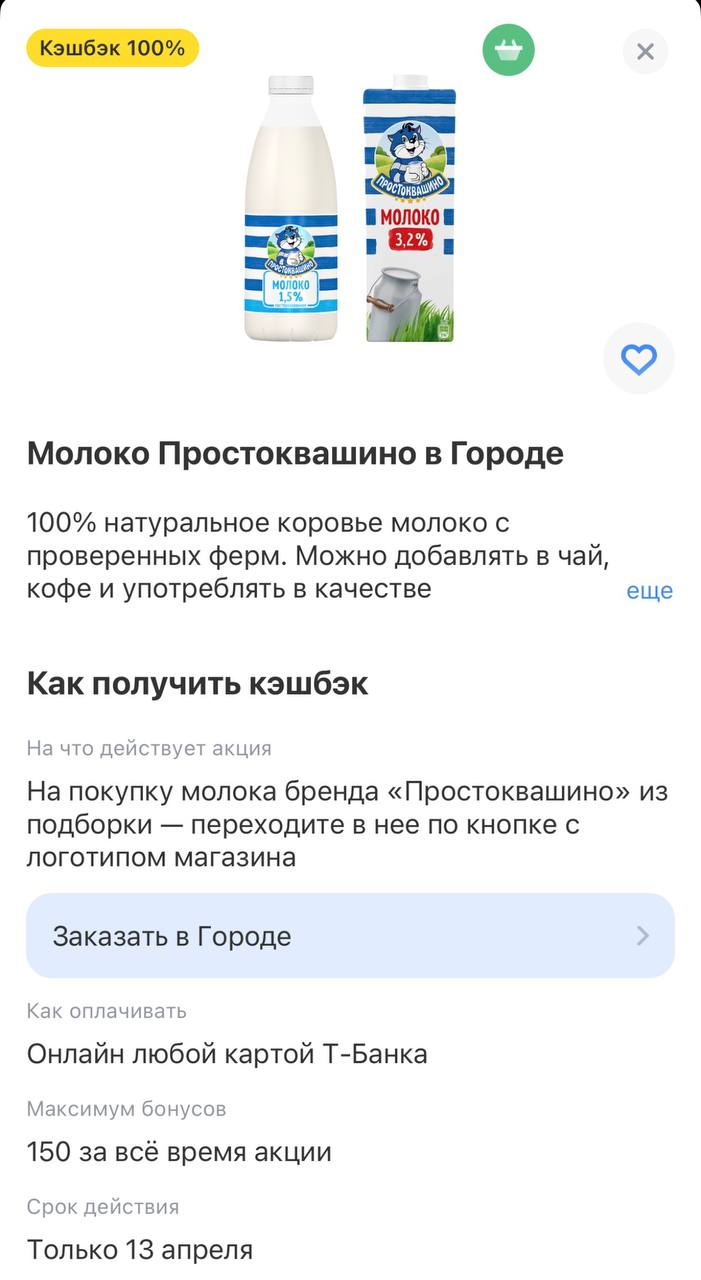Close the cashback offer sheet

[x=645, y=51]
